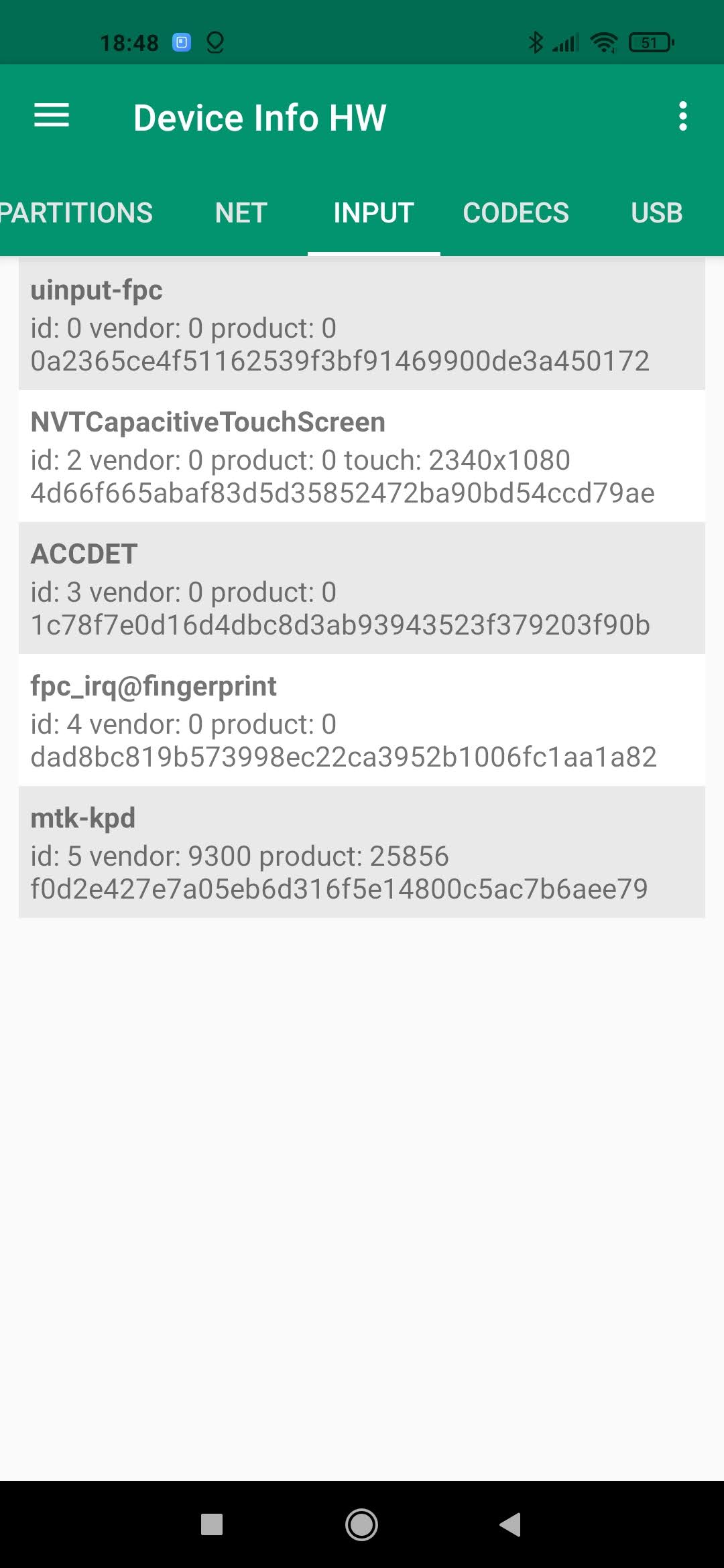Tap the ACCDET input device
The width and height of the screenshot is (724, 1568).
click(x=362, y=588)
